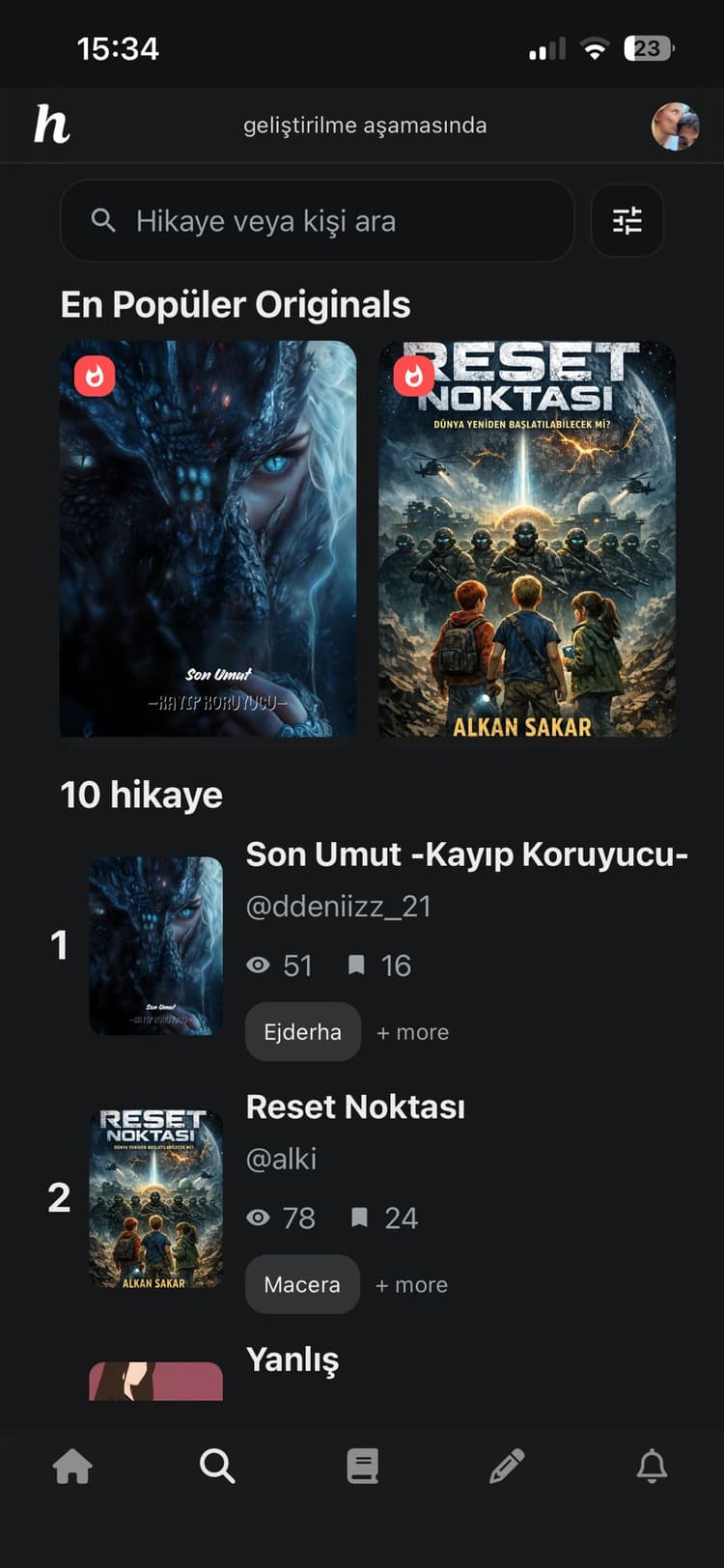
Task: Open the Reset Noktası featured cover
Action: 527,539
